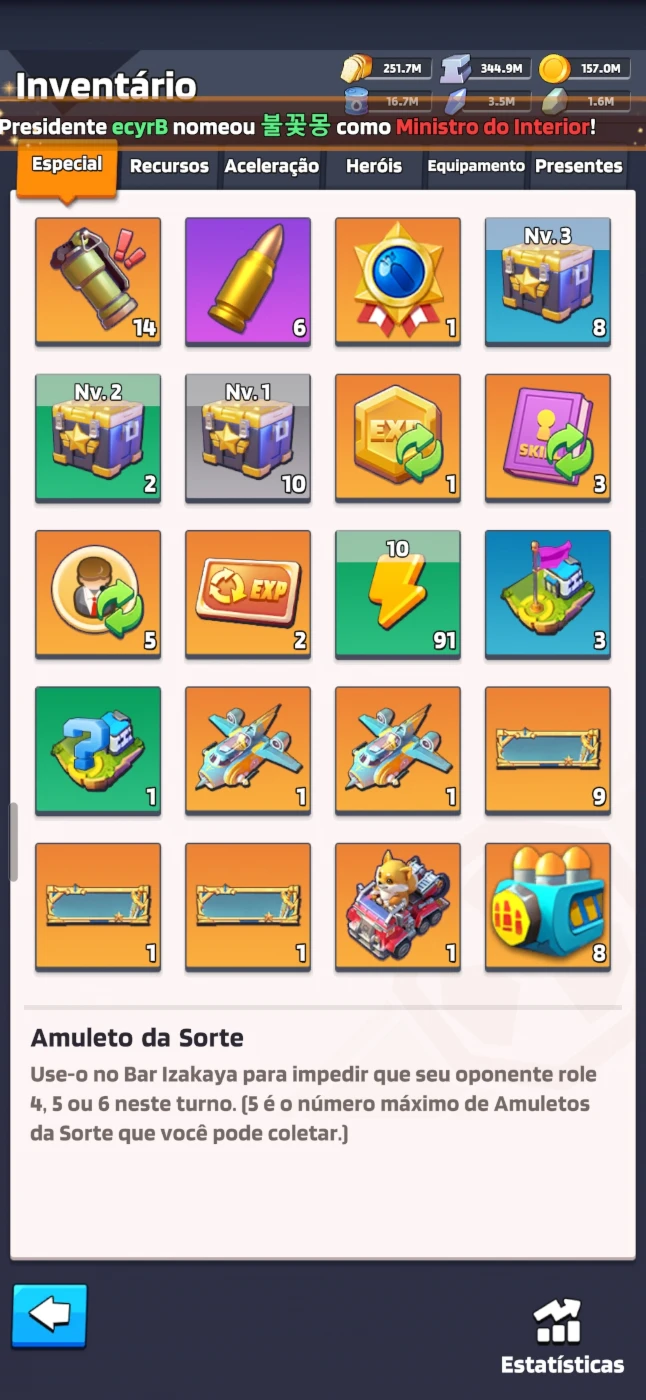This screenshot has height=1400, width=646.
Task: Choose the Nv.2 chest item
Action: tap(98, 438)
